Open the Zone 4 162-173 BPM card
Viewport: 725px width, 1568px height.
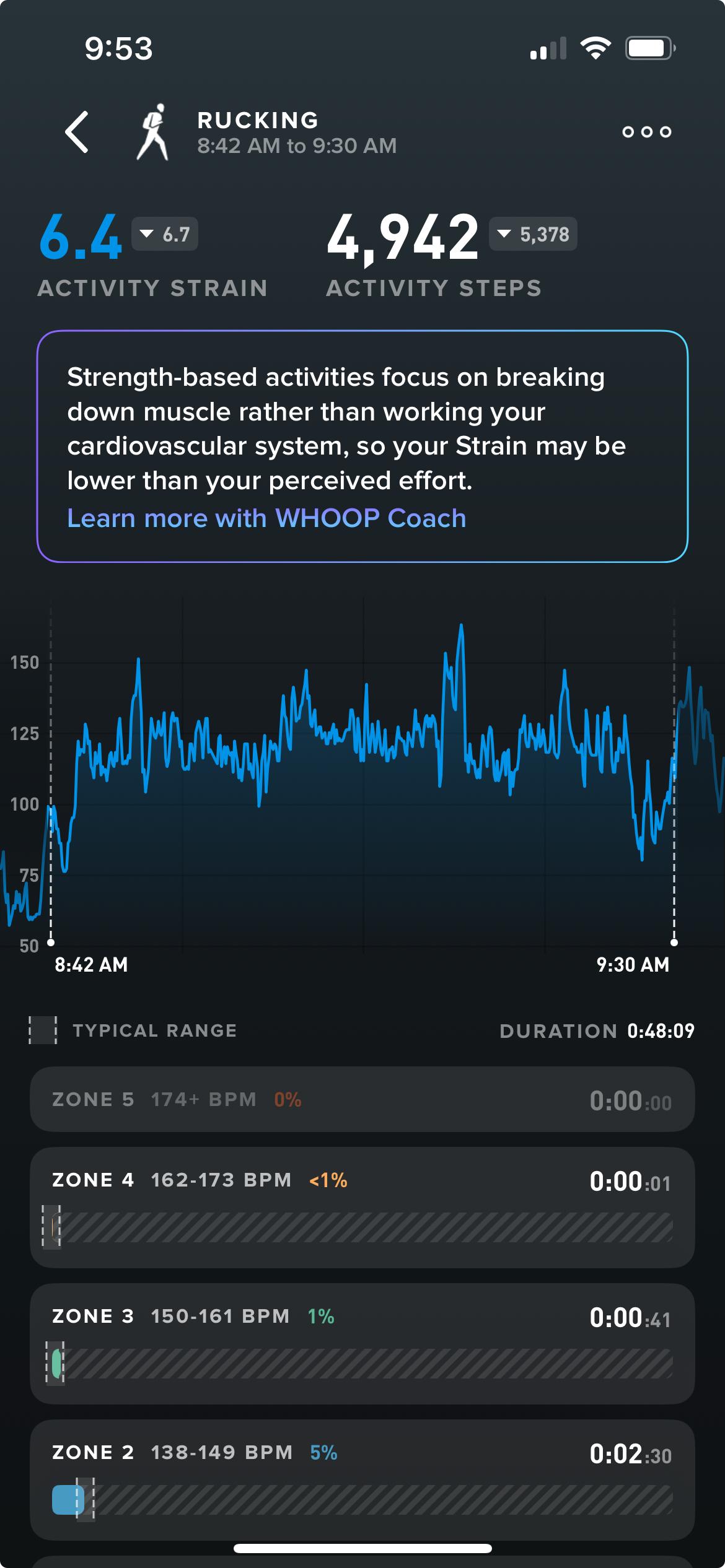[x=362, y=1208]
